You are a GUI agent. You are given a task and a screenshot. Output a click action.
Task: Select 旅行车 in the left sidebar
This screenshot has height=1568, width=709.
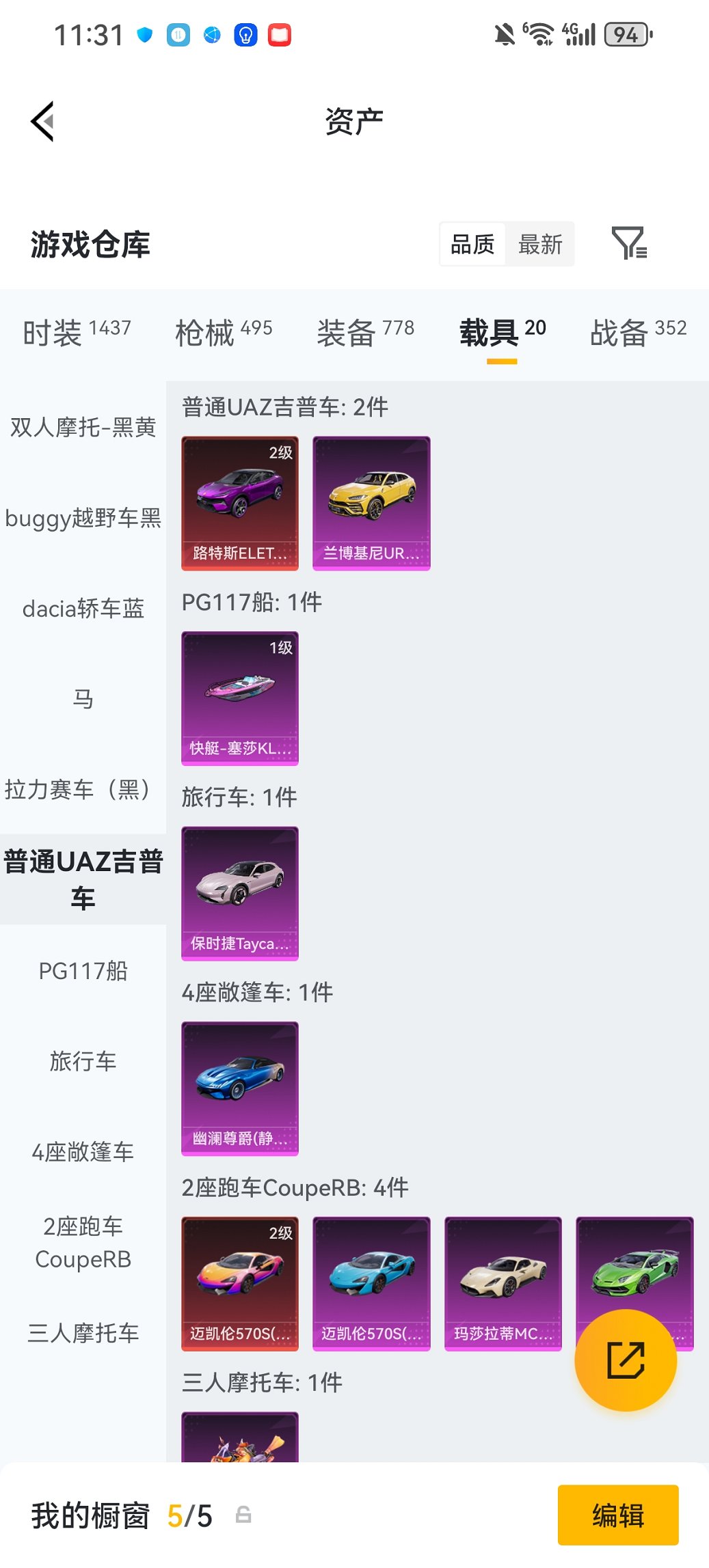pos(82,1062)
